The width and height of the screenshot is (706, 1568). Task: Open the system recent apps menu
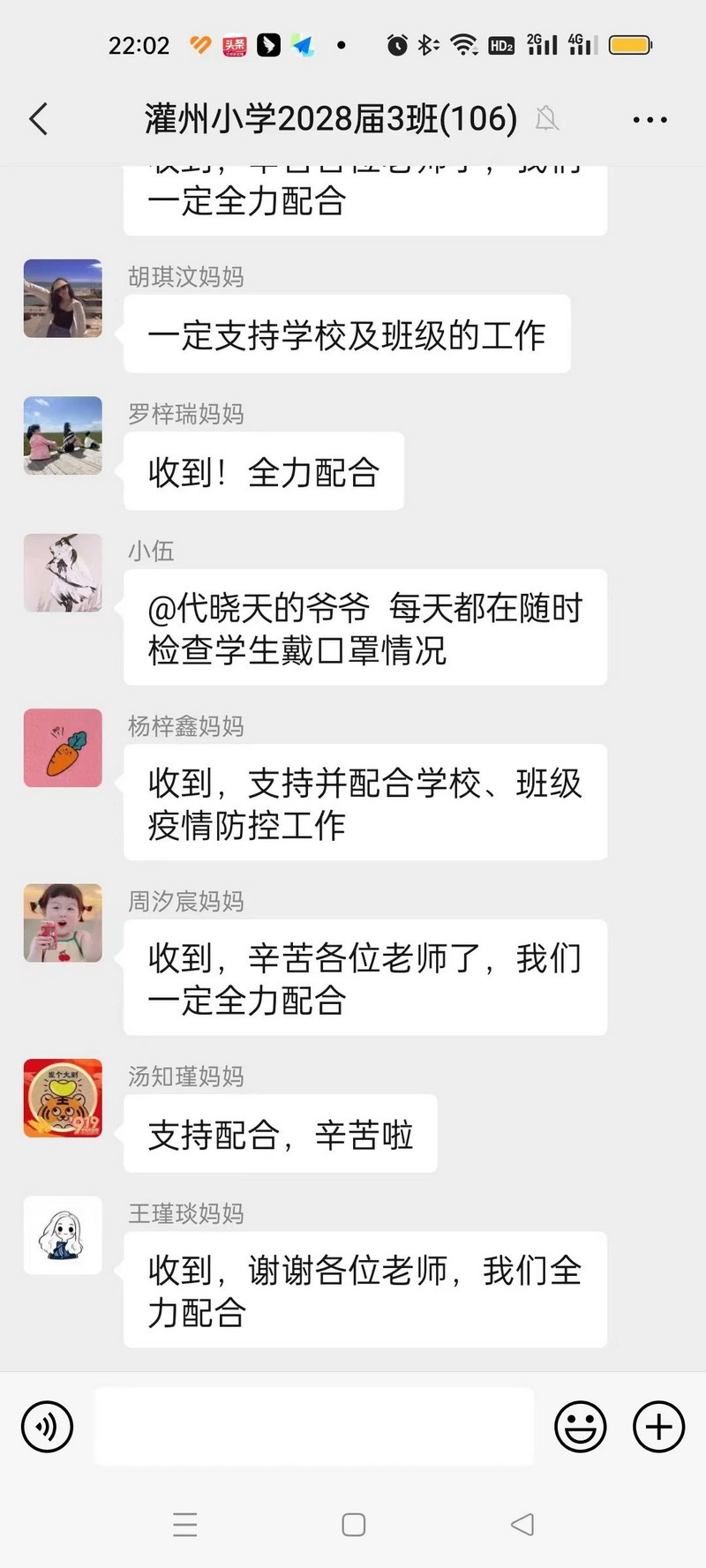(185, 1525)
